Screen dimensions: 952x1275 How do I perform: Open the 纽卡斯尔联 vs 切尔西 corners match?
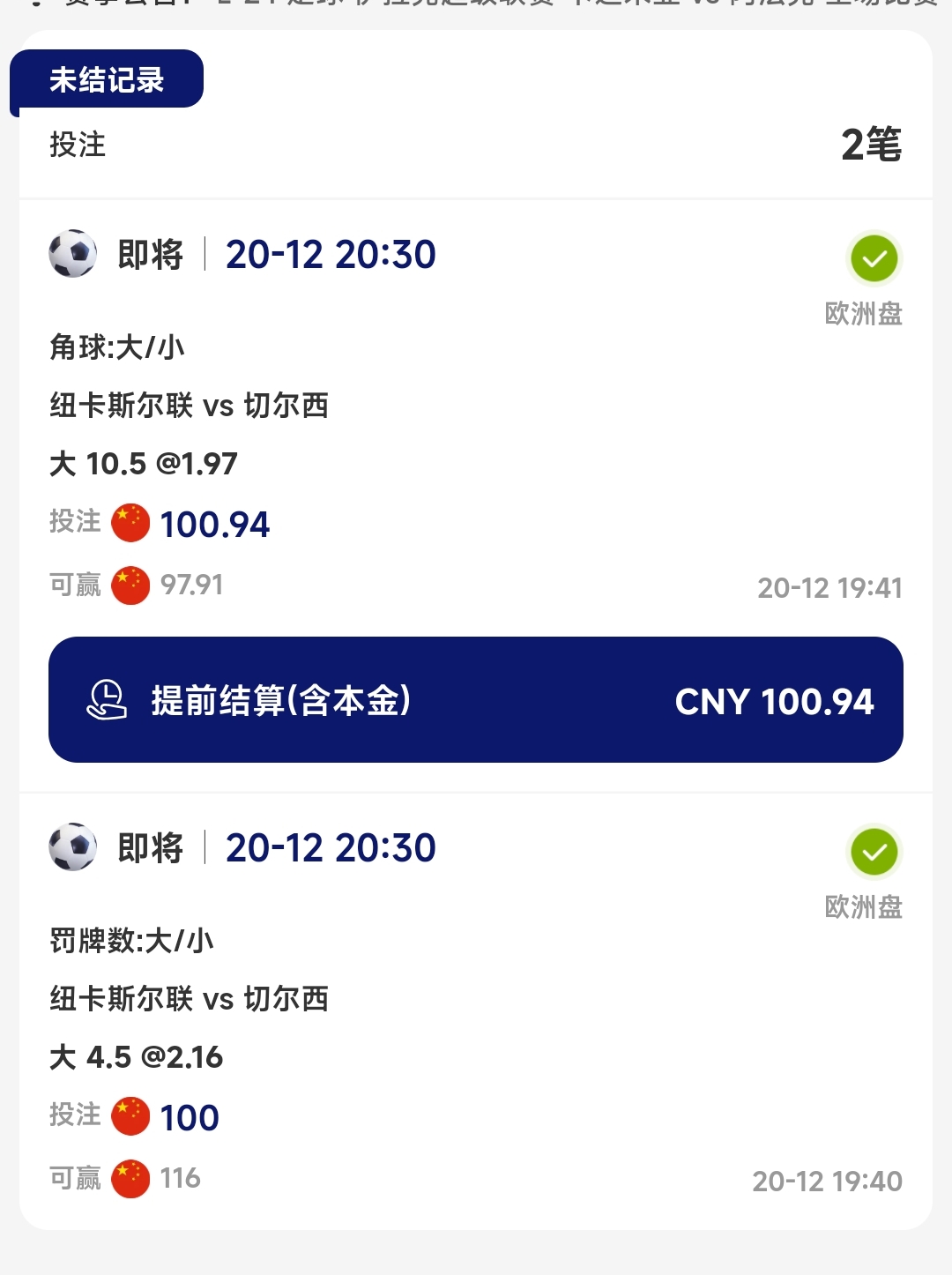tap(190, 406)
